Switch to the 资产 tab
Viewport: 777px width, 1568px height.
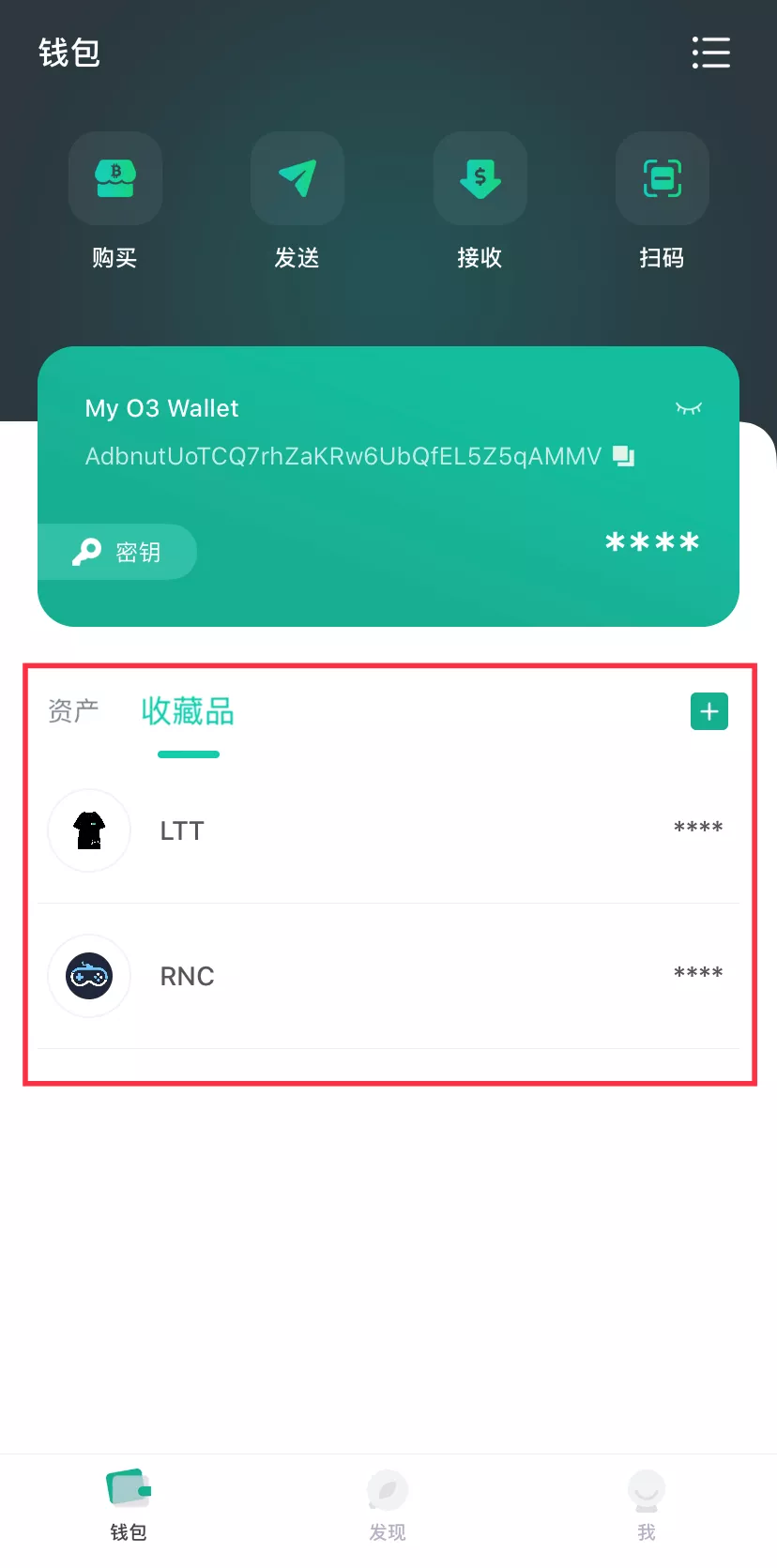pos(73,711)
